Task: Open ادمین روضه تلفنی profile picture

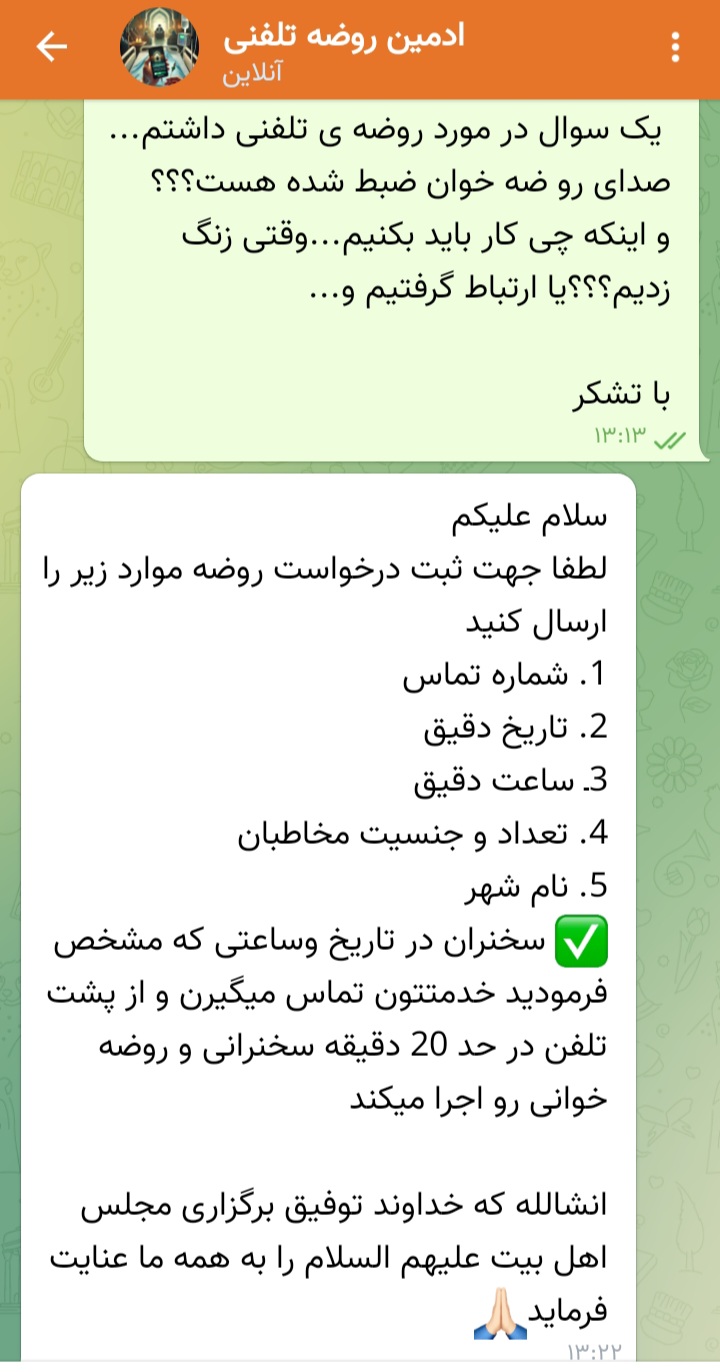Action: click(152, 48)
